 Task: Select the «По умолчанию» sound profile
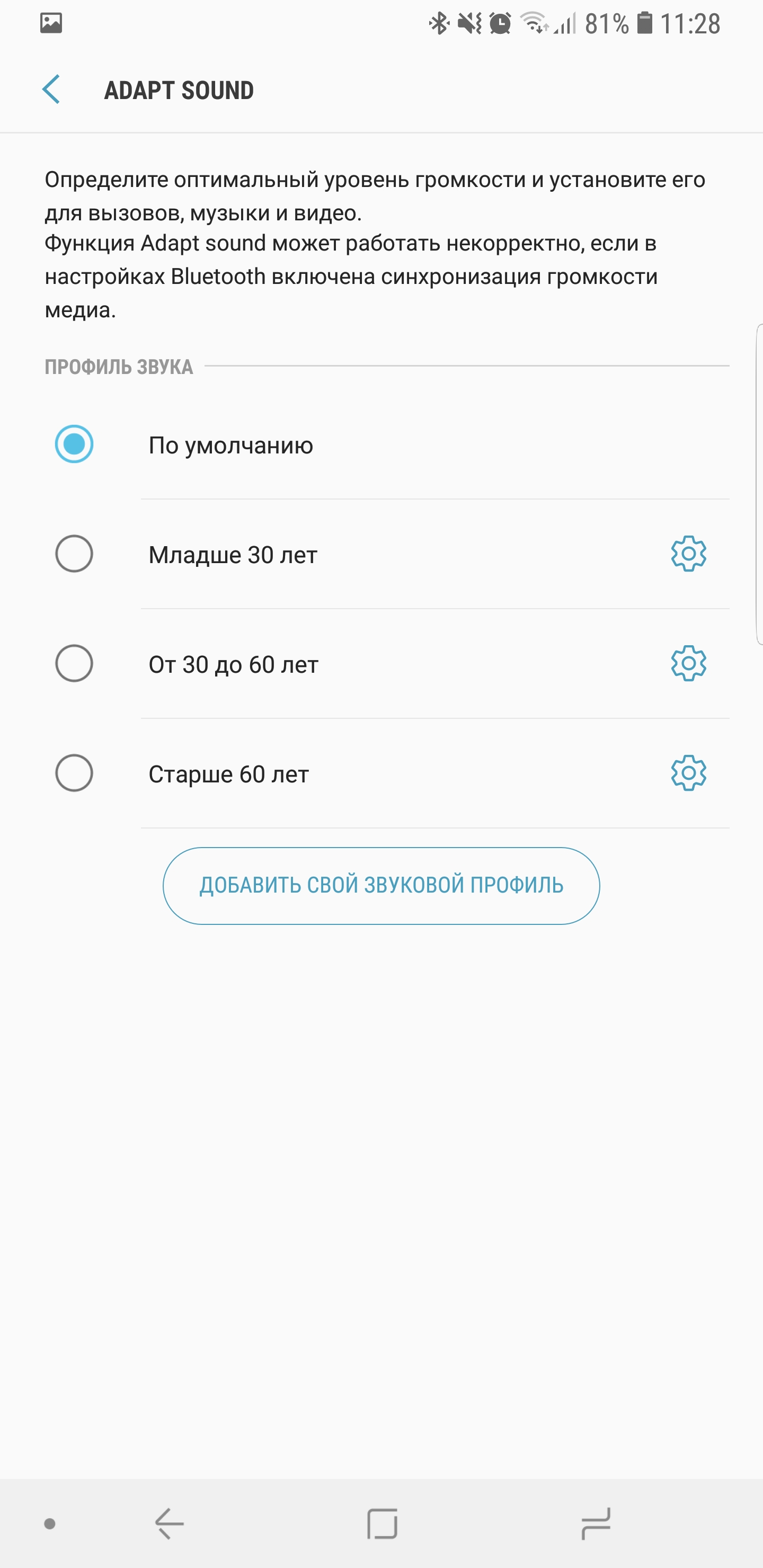tap(74, 444)
